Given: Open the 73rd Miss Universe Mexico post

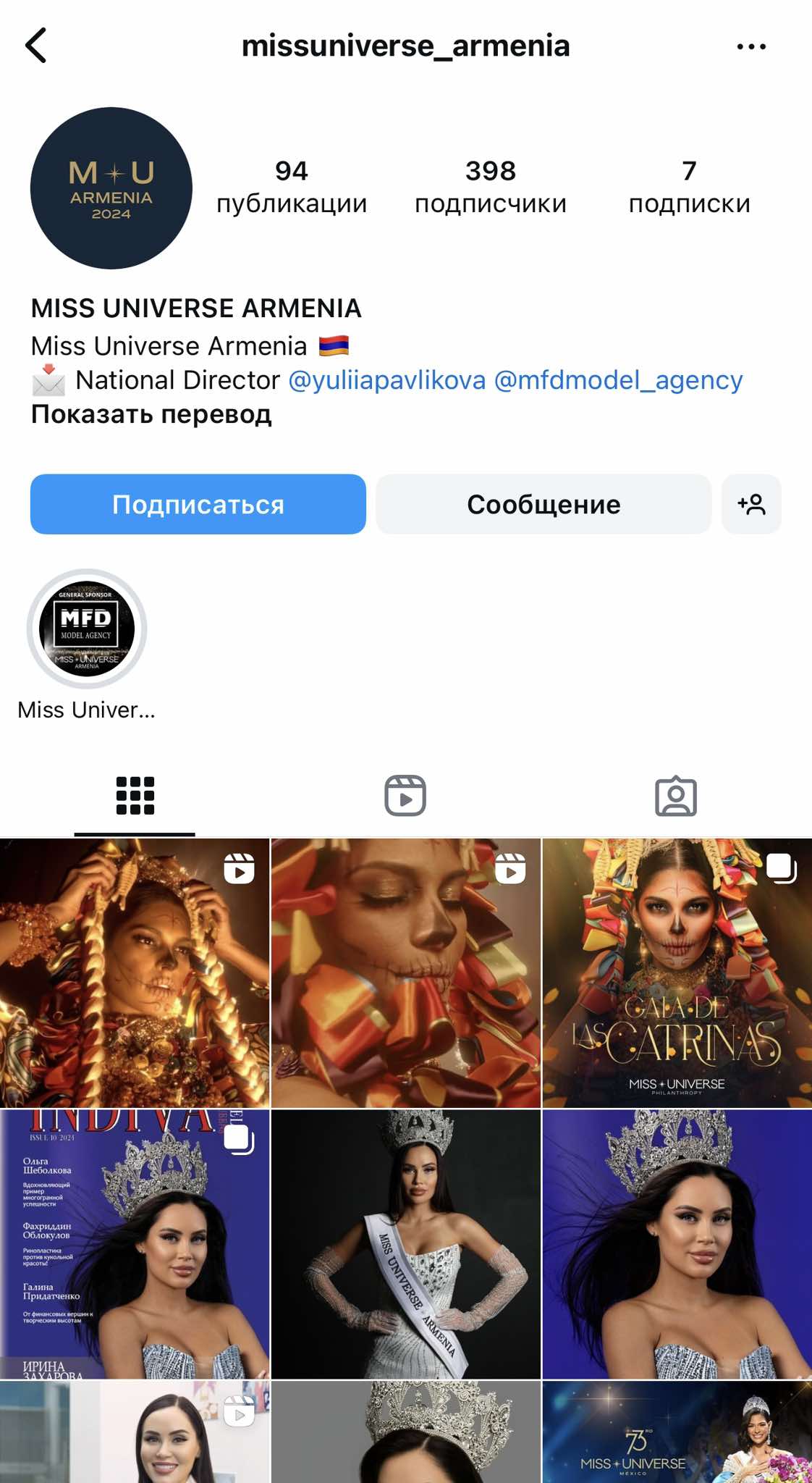Looking at the screenshot, I should (677, 1432).
